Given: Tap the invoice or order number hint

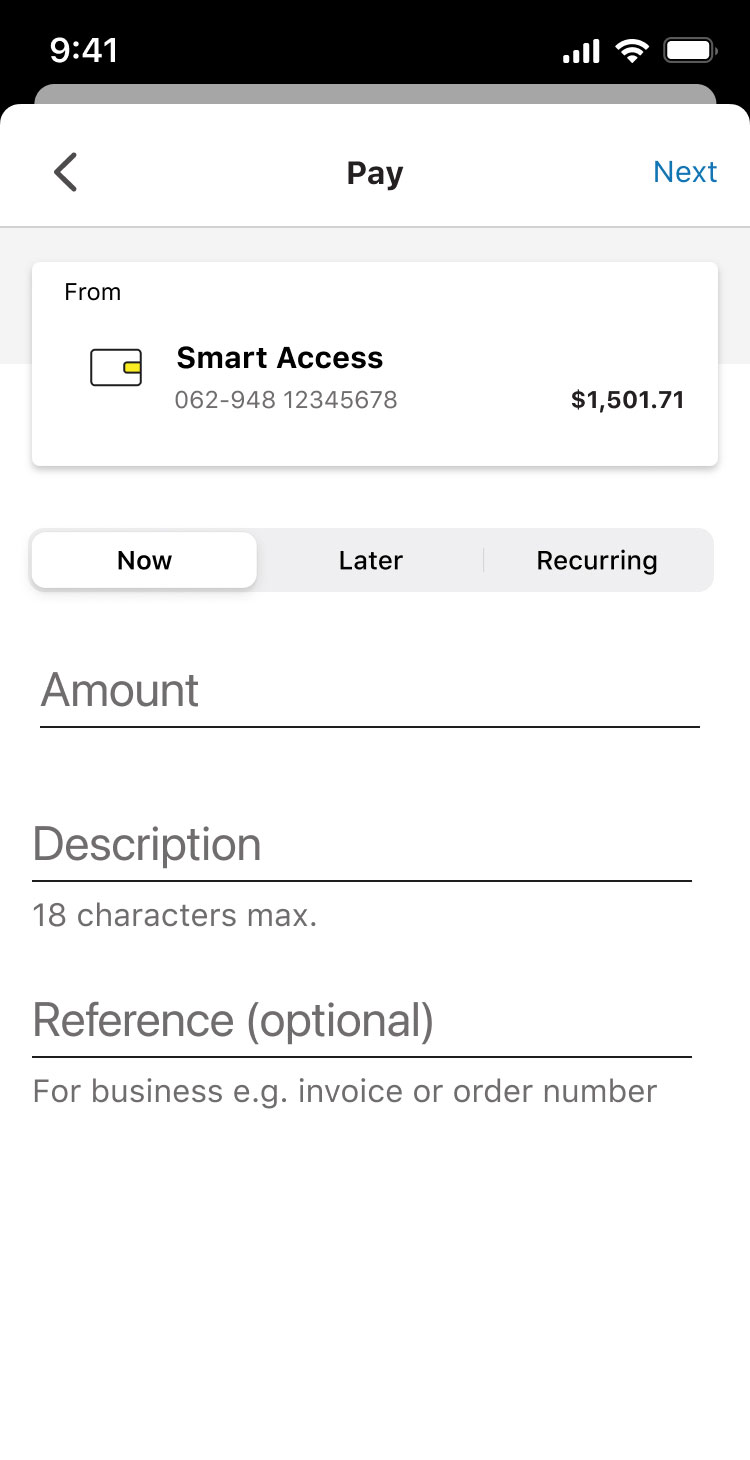Looking at the screenshot, I should tap(344, 1091).
